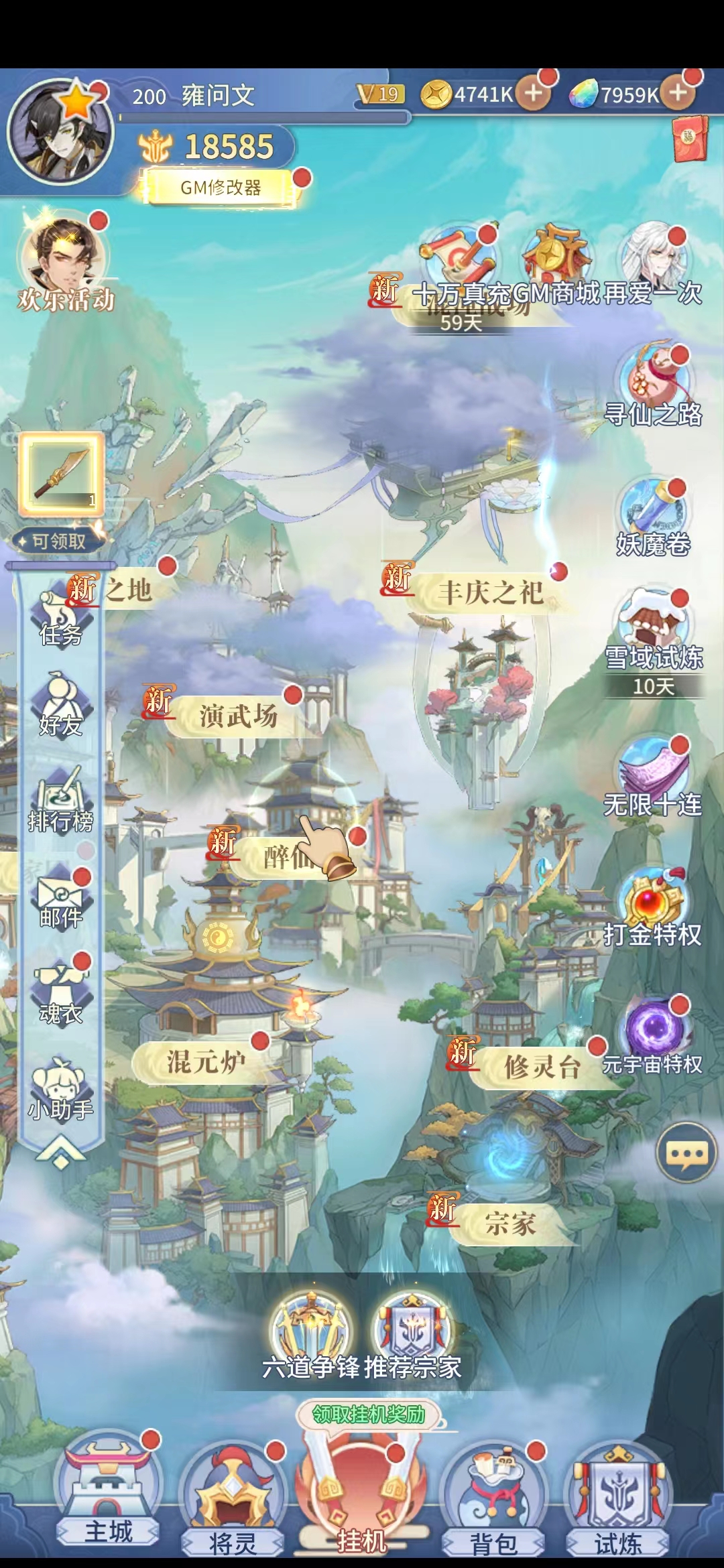Open 无限十连 draw event
Image resolution: width=724 pixels, height=1568 pixels.
point(654,777)
